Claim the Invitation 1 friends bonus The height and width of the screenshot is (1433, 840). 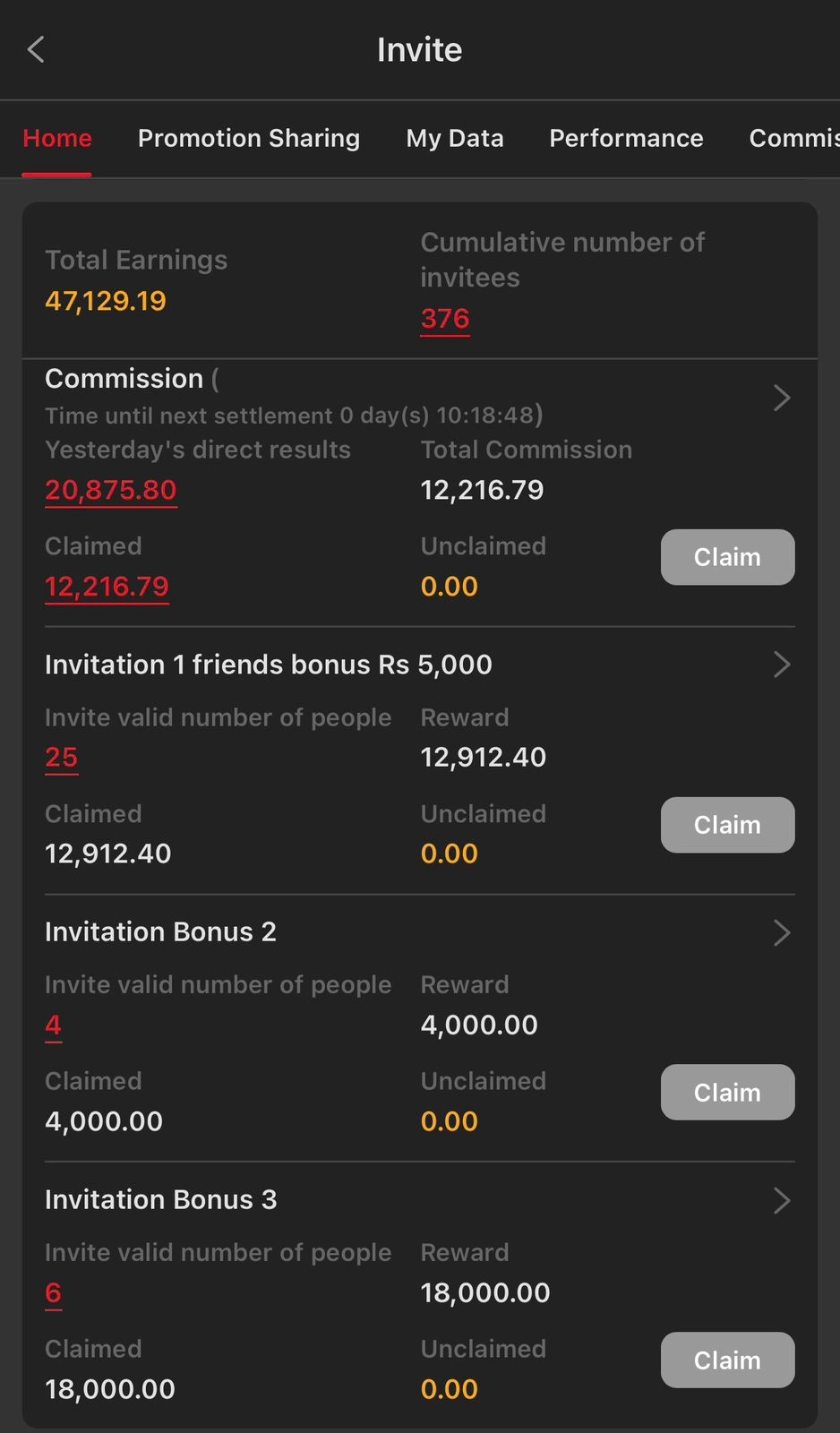pyautogui.click(x=727, y=825)
